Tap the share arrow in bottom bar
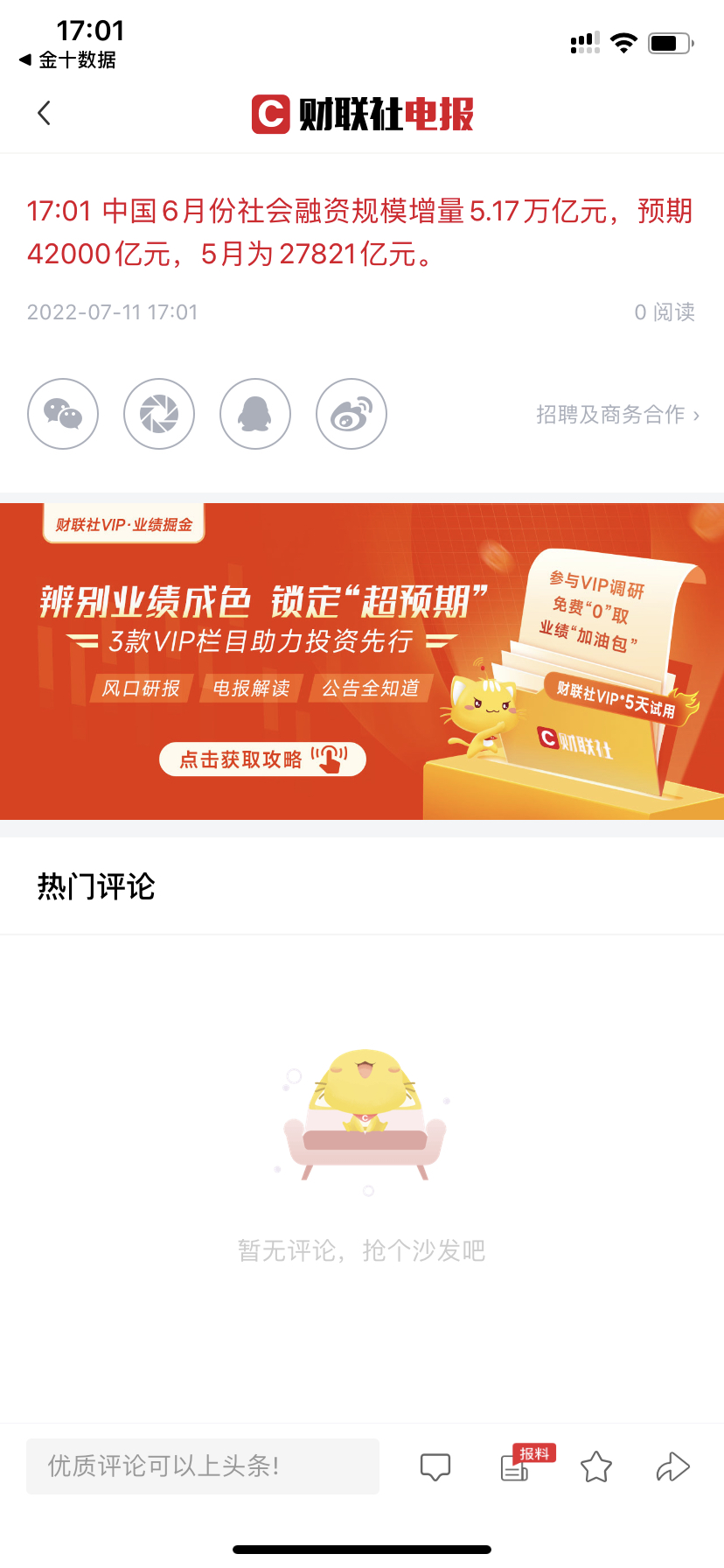Screen dimensions: 724x1568 pos(672,1466)
